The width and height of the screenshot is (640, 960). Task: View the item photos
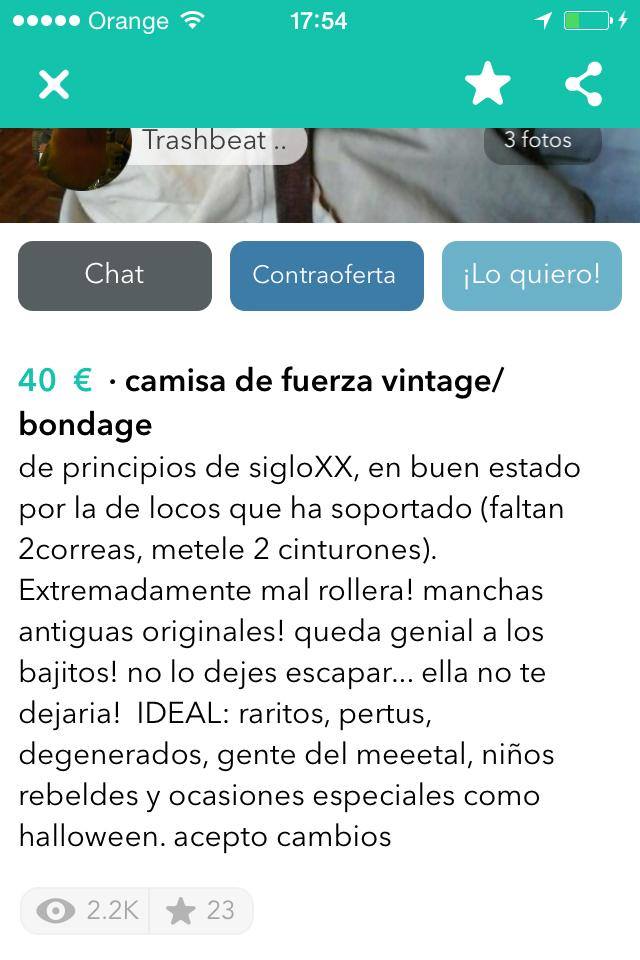click(540, 141)
